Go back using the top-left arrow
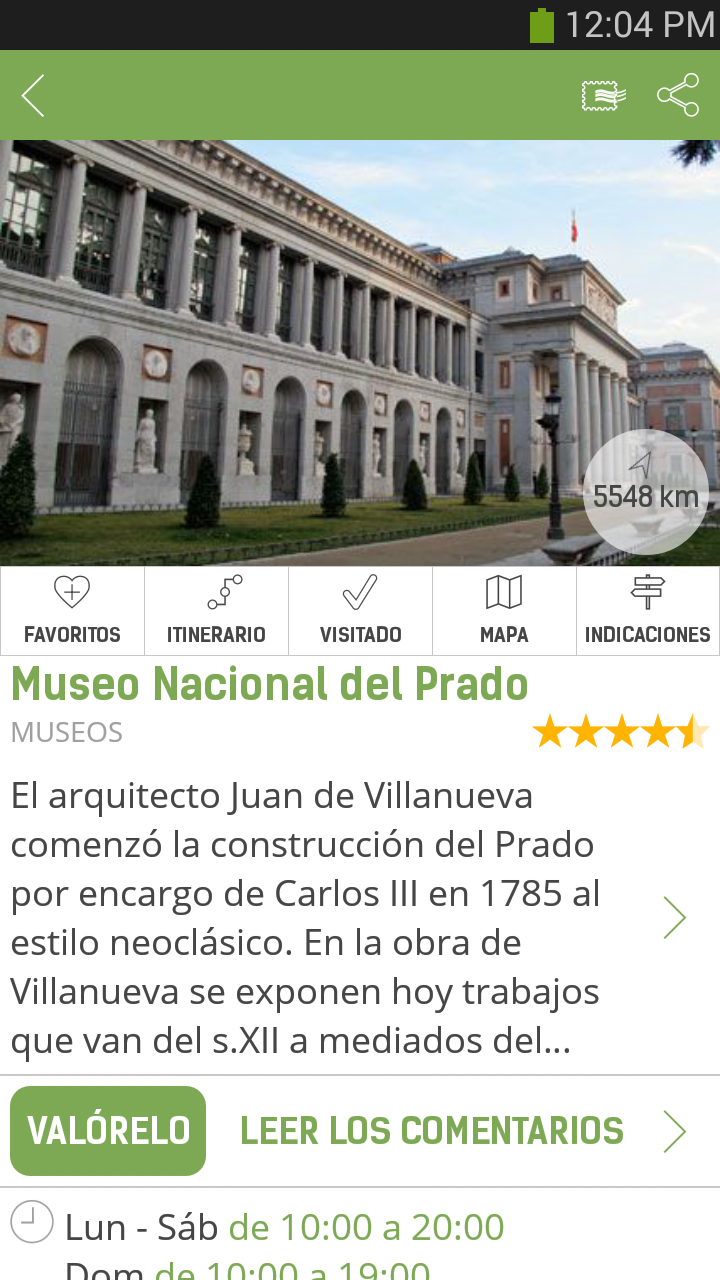Viewport: 720px width, 1280px height. [x=33, y=96]
